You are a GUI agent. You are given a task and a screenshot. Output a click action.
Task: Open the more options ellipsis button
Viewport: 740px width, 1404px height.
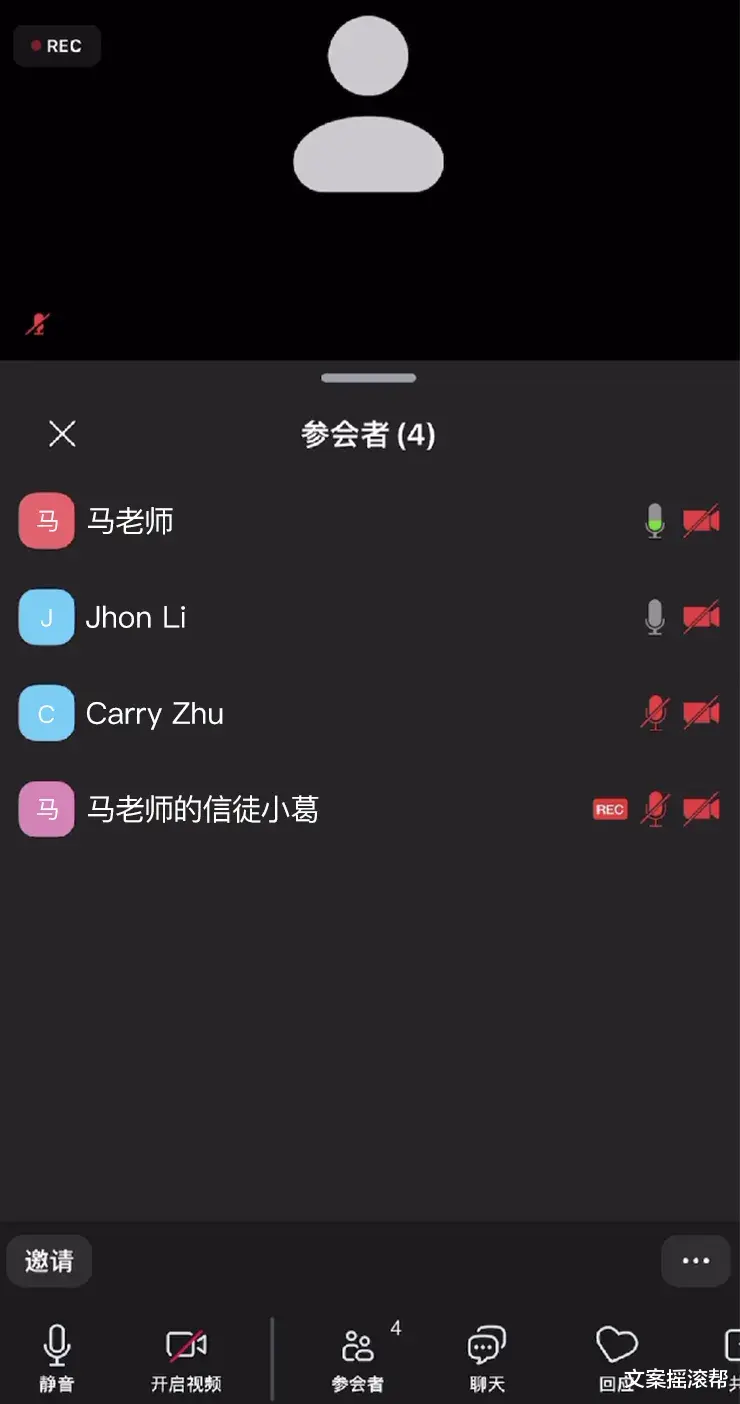(696, 1261)
